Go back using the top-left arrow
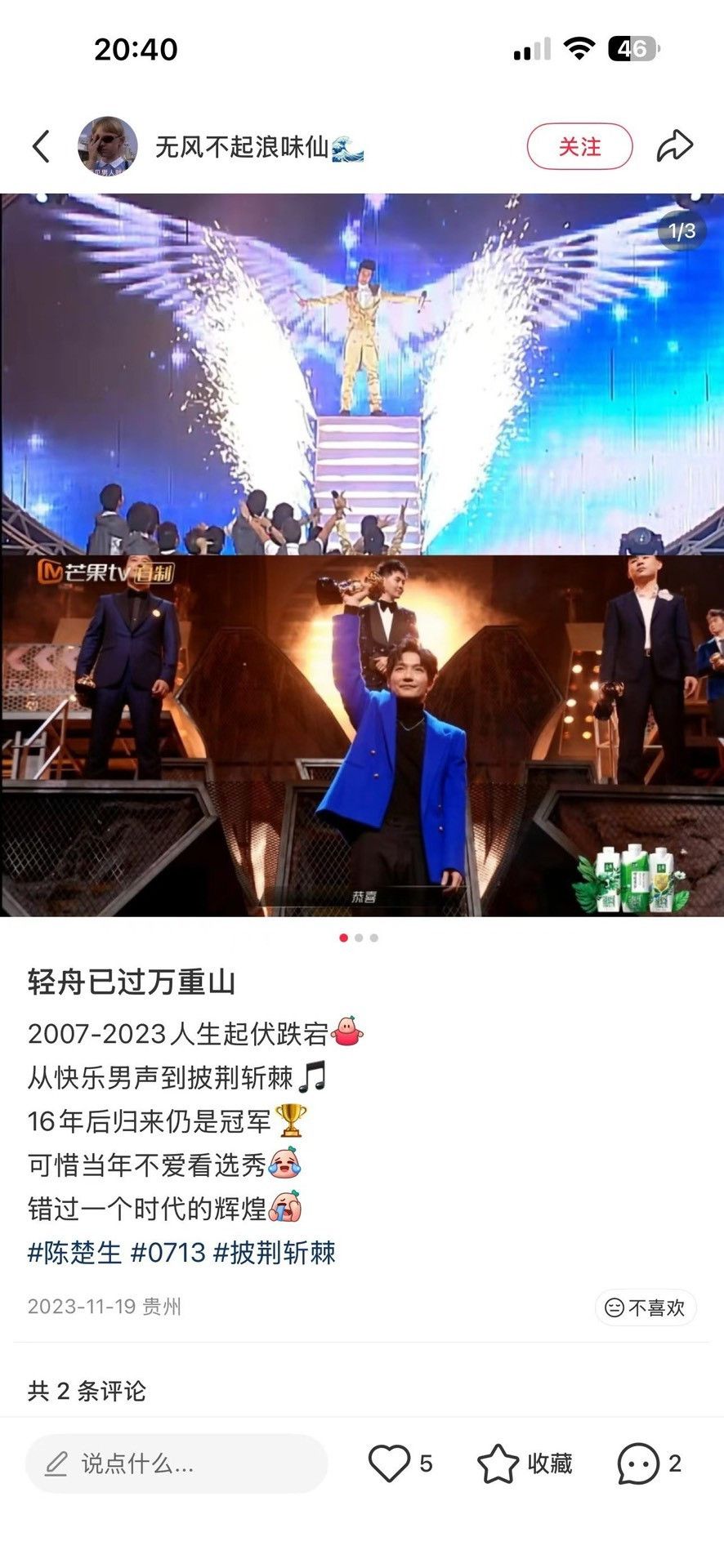Screen dimensions: 724x1568 click(41, 147)
